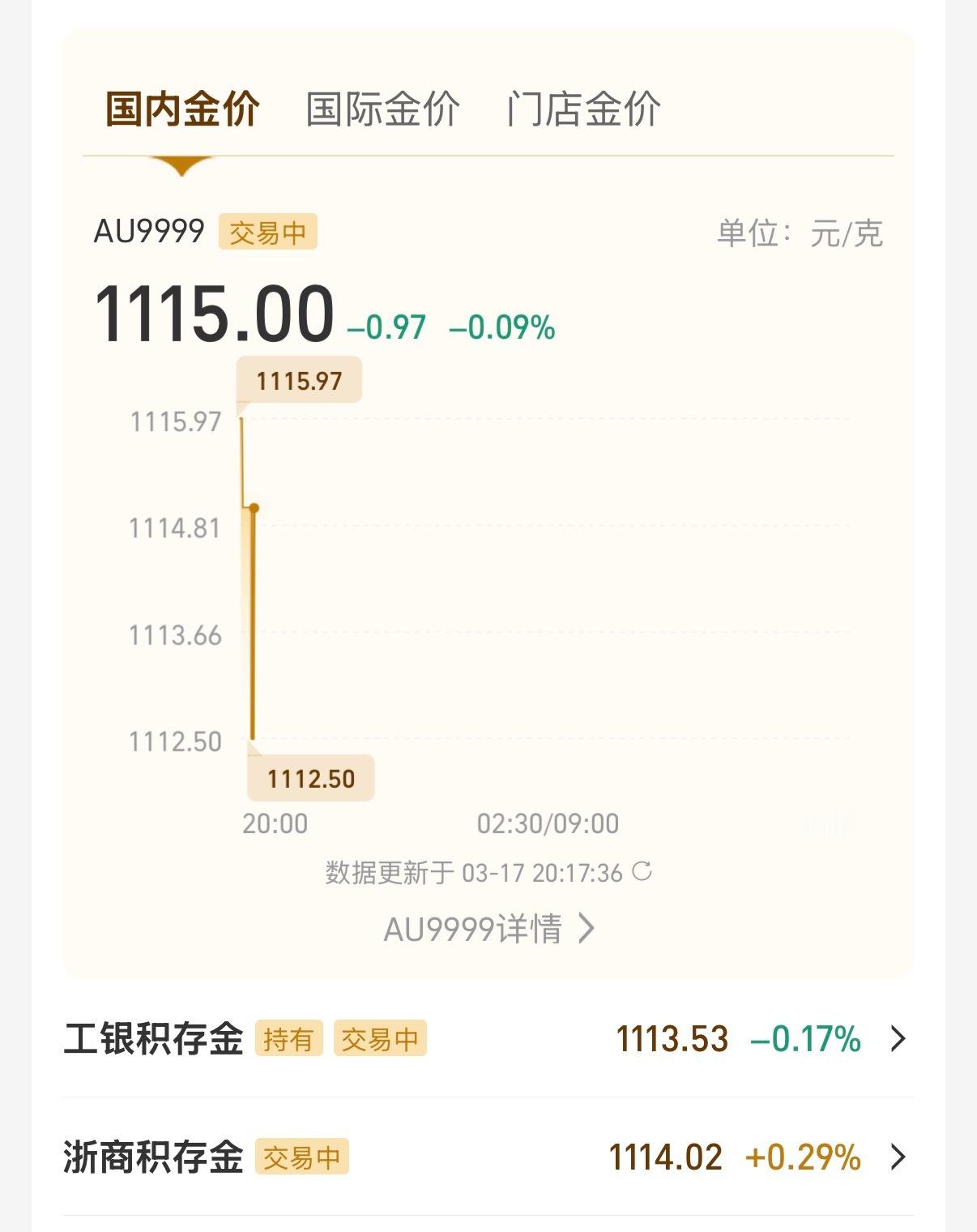977x1232 pixels.
Task: Open AU9999详情 for details
Action: click(472, 929)
